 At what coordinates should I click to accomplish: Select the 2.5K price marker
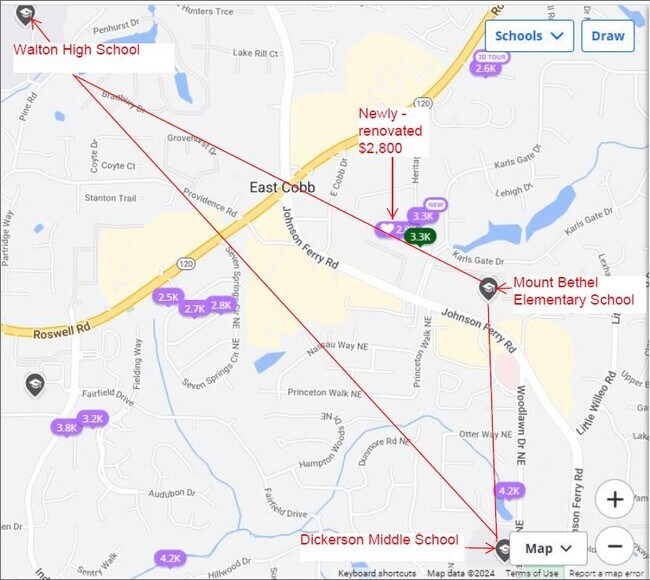coord(168,297)
